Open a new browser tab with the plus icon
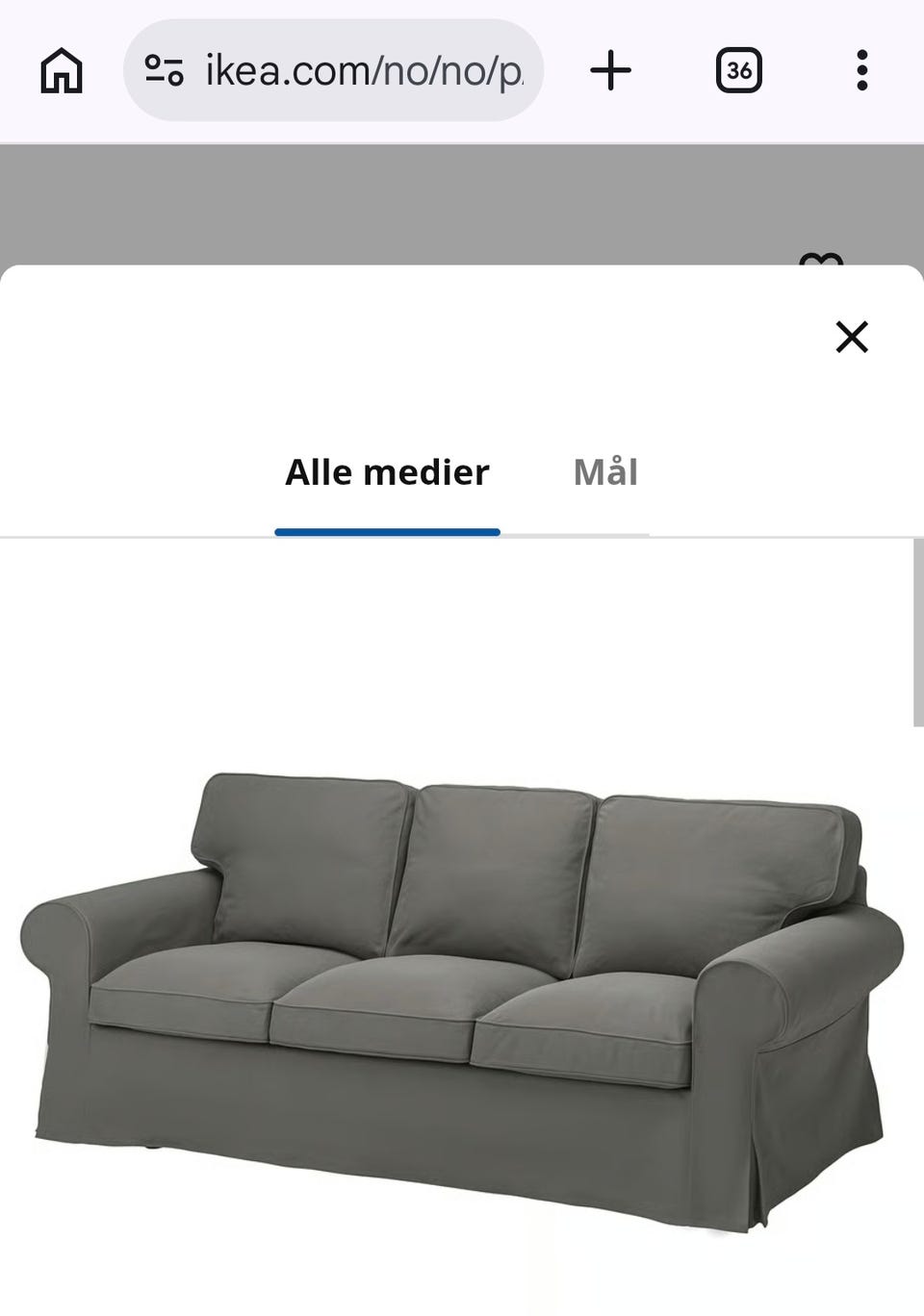The width and height of the screenshot is (924, 1316). coord(608,71)
